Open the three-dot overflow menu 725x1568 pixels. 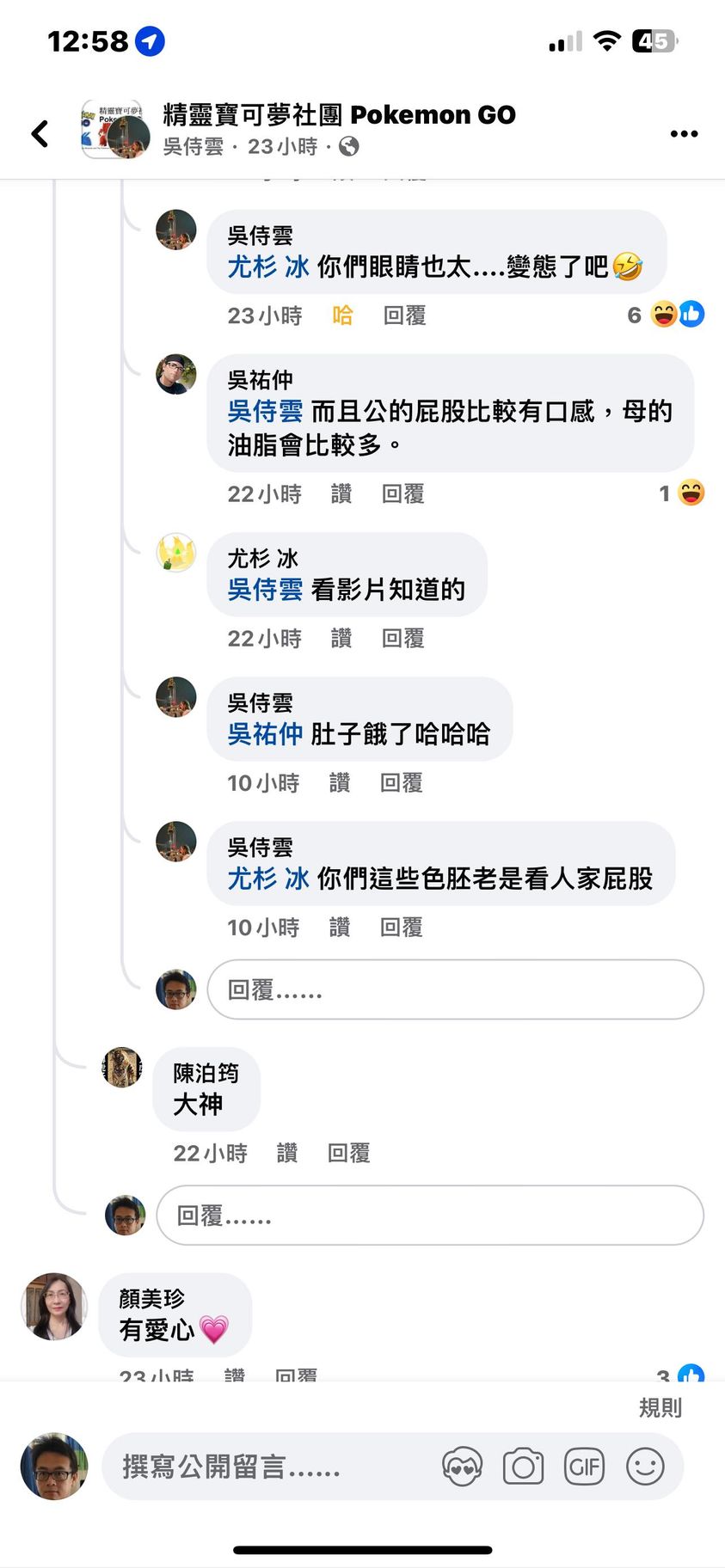pos(684,133)
